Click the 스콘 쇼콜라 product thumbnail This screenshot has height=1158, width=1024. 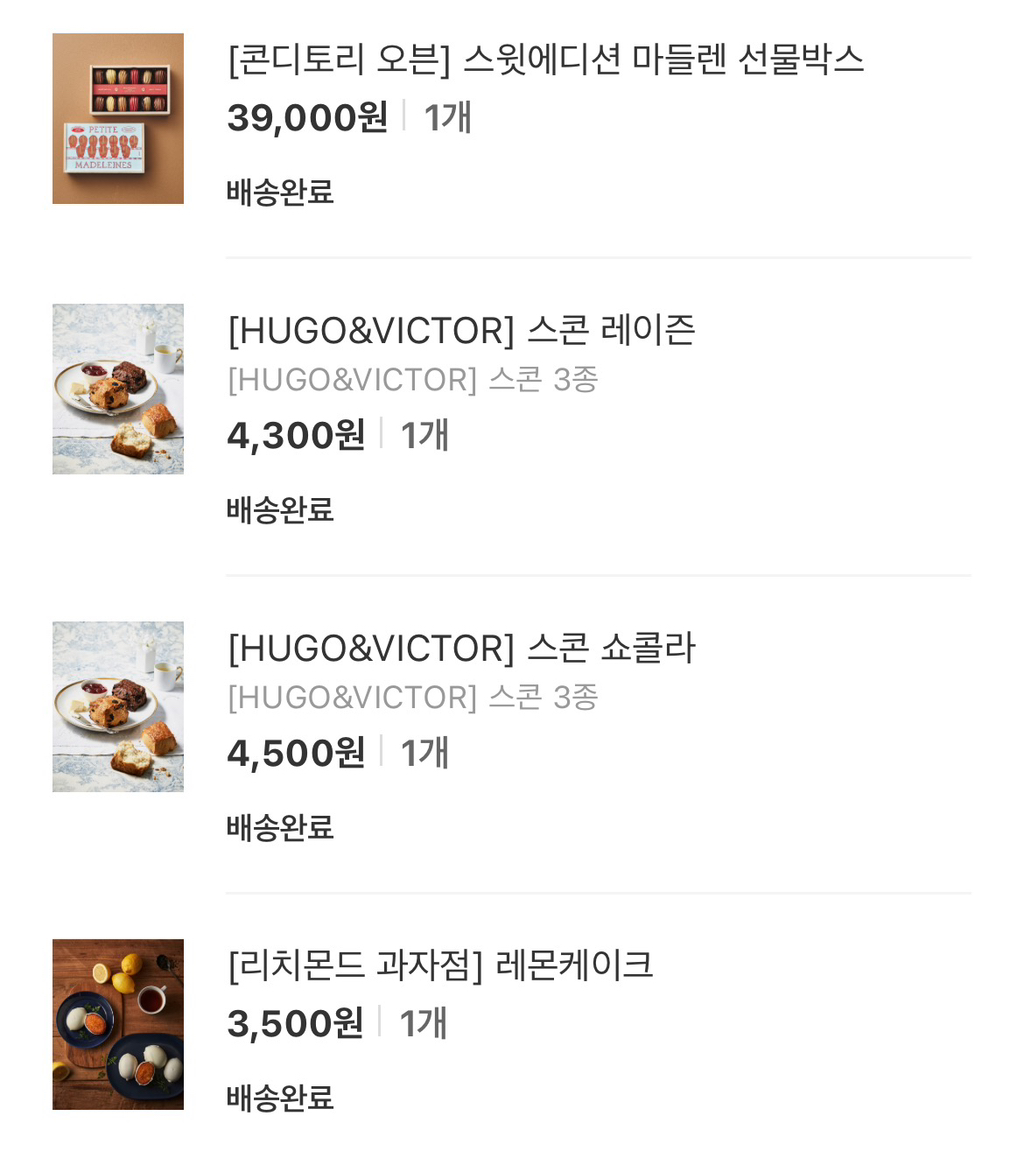117,705
